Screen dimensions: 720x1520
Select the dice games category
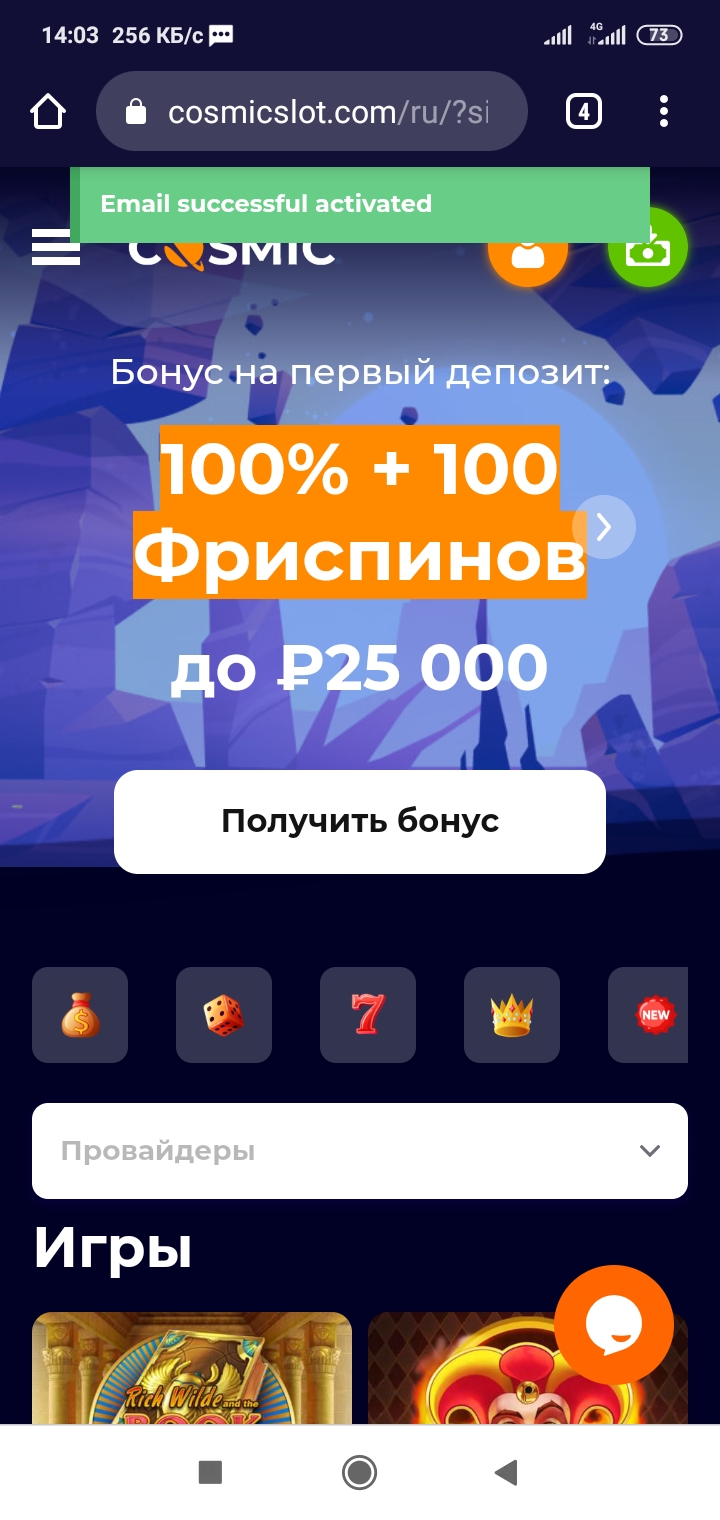(x=224, y=1014)
